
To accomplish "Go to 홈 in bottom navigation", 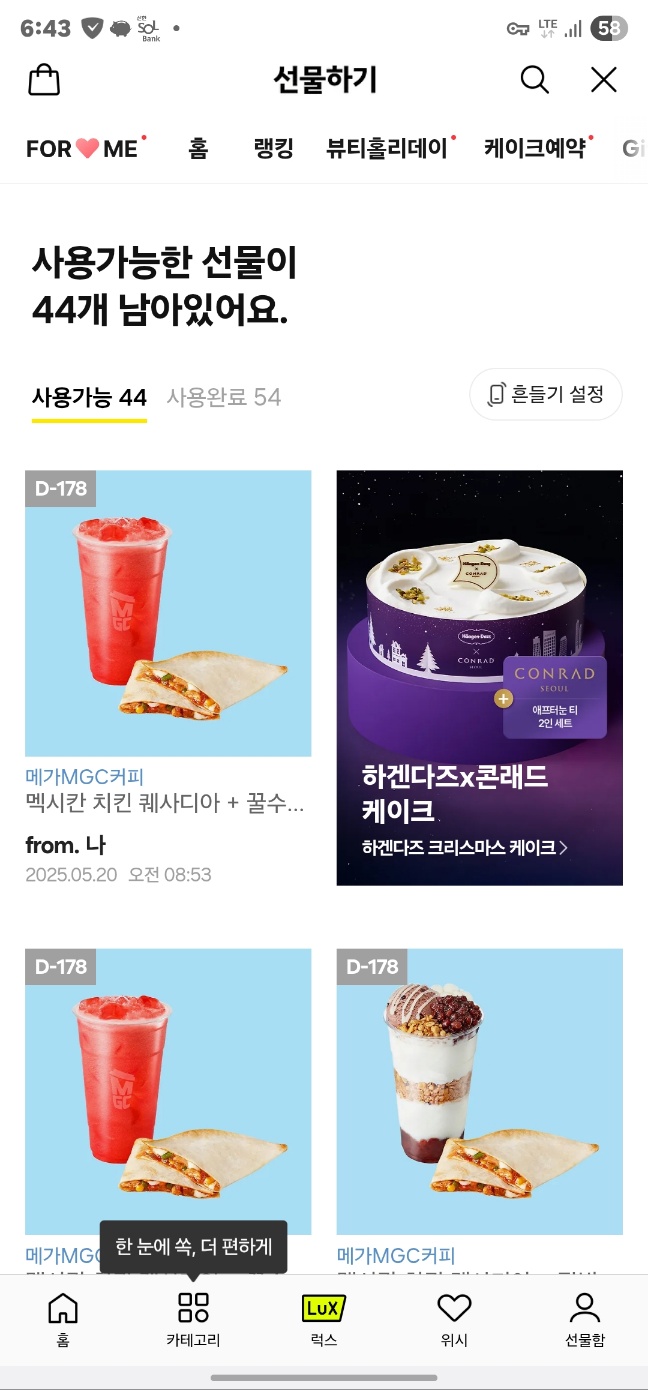I will pos(63,1319).
